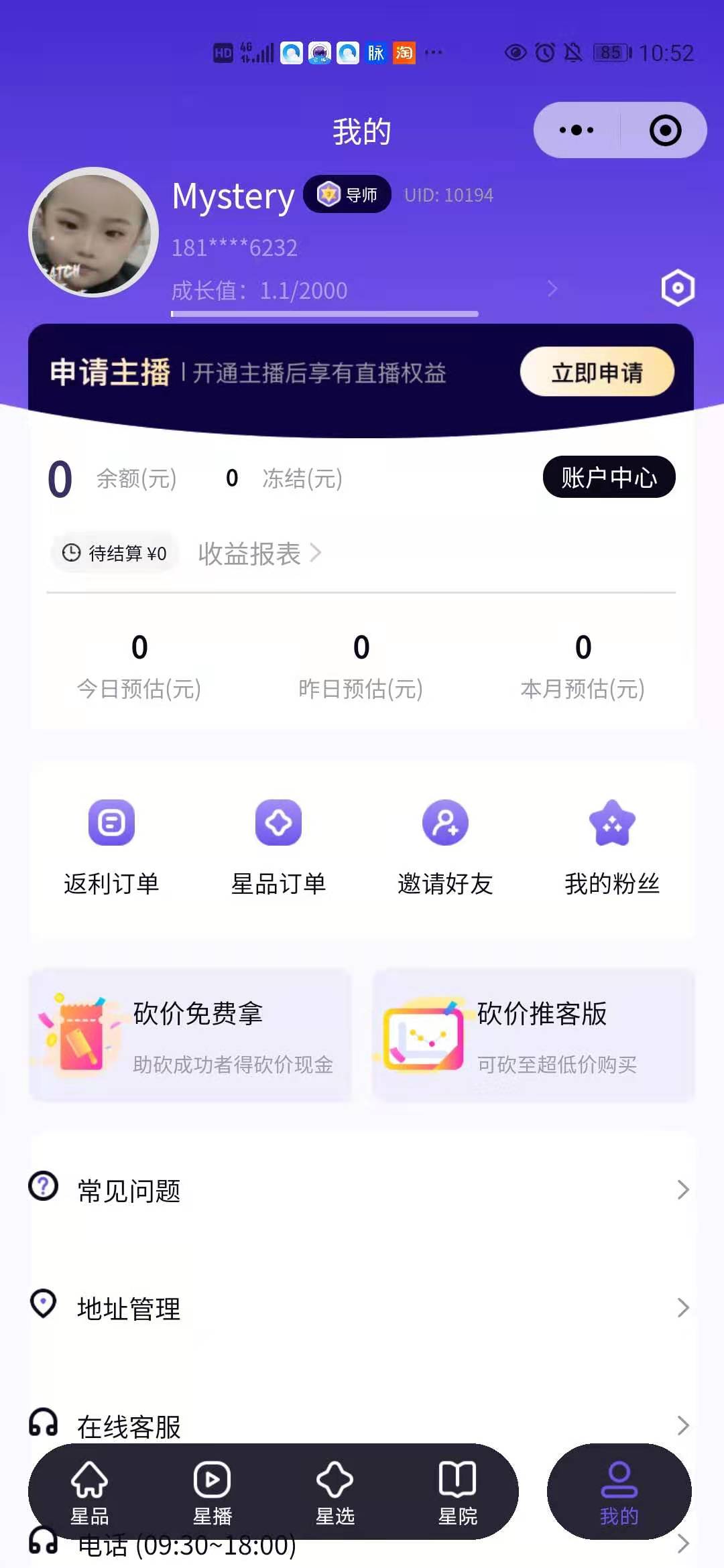Open 地址管理 address management
The width and height of the screenshot is (724, 1568).
coord(361,1308)
